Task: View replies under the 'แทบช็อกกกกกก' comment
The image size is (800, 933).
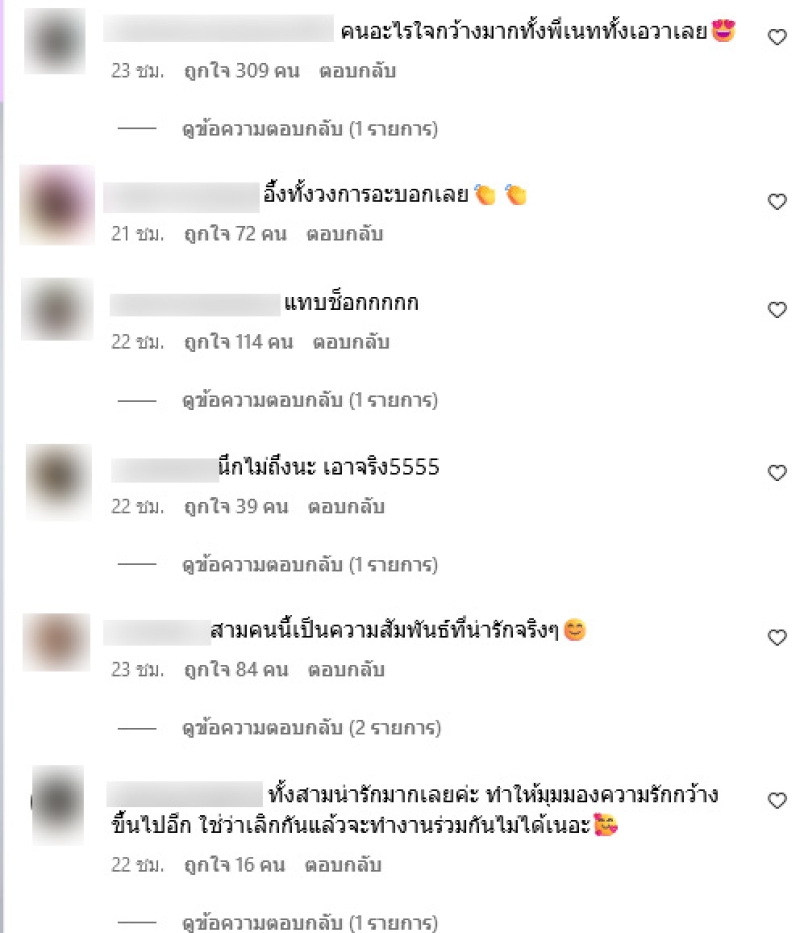Action: click(x=309, y=401)
